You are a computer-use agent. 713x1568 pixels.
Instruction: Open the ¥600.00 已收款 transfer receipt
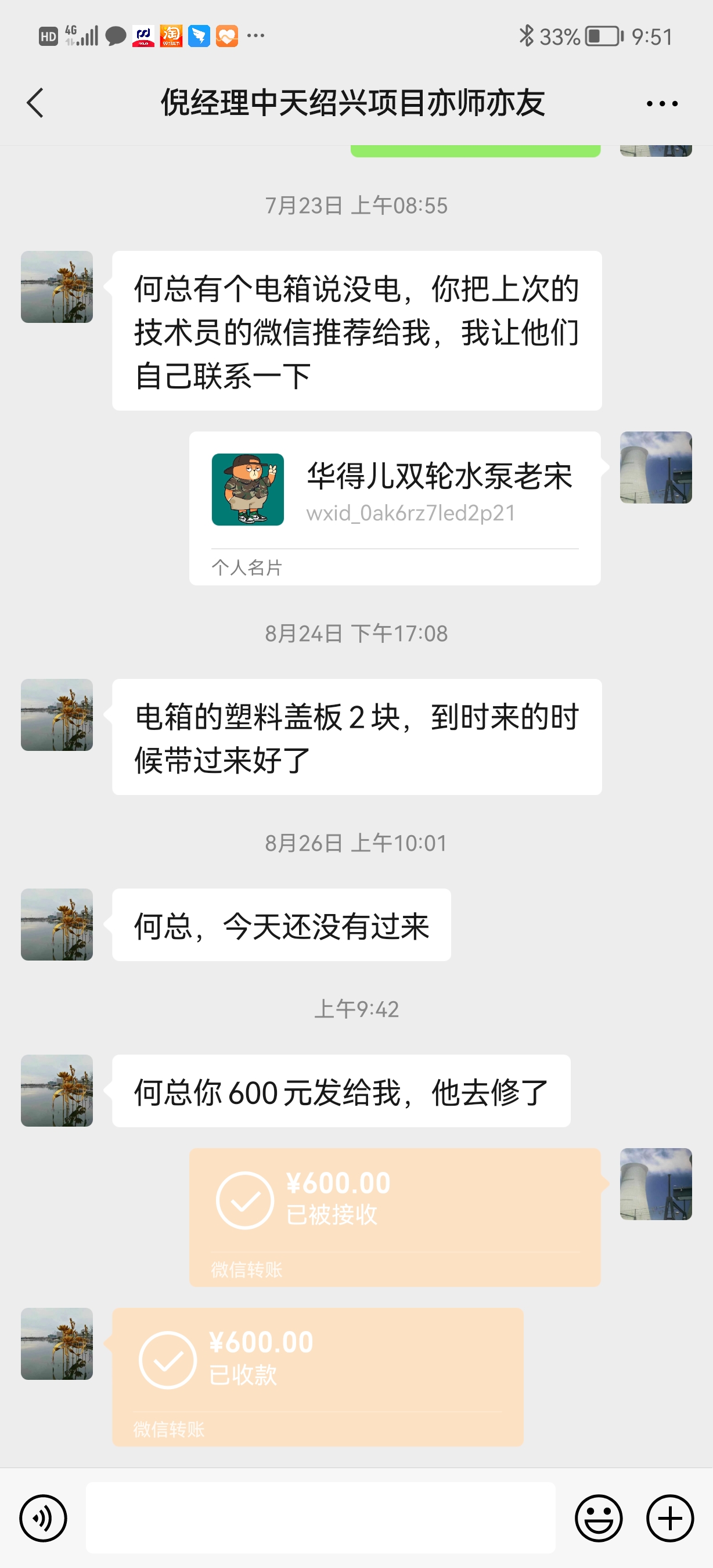[318, 1377]
